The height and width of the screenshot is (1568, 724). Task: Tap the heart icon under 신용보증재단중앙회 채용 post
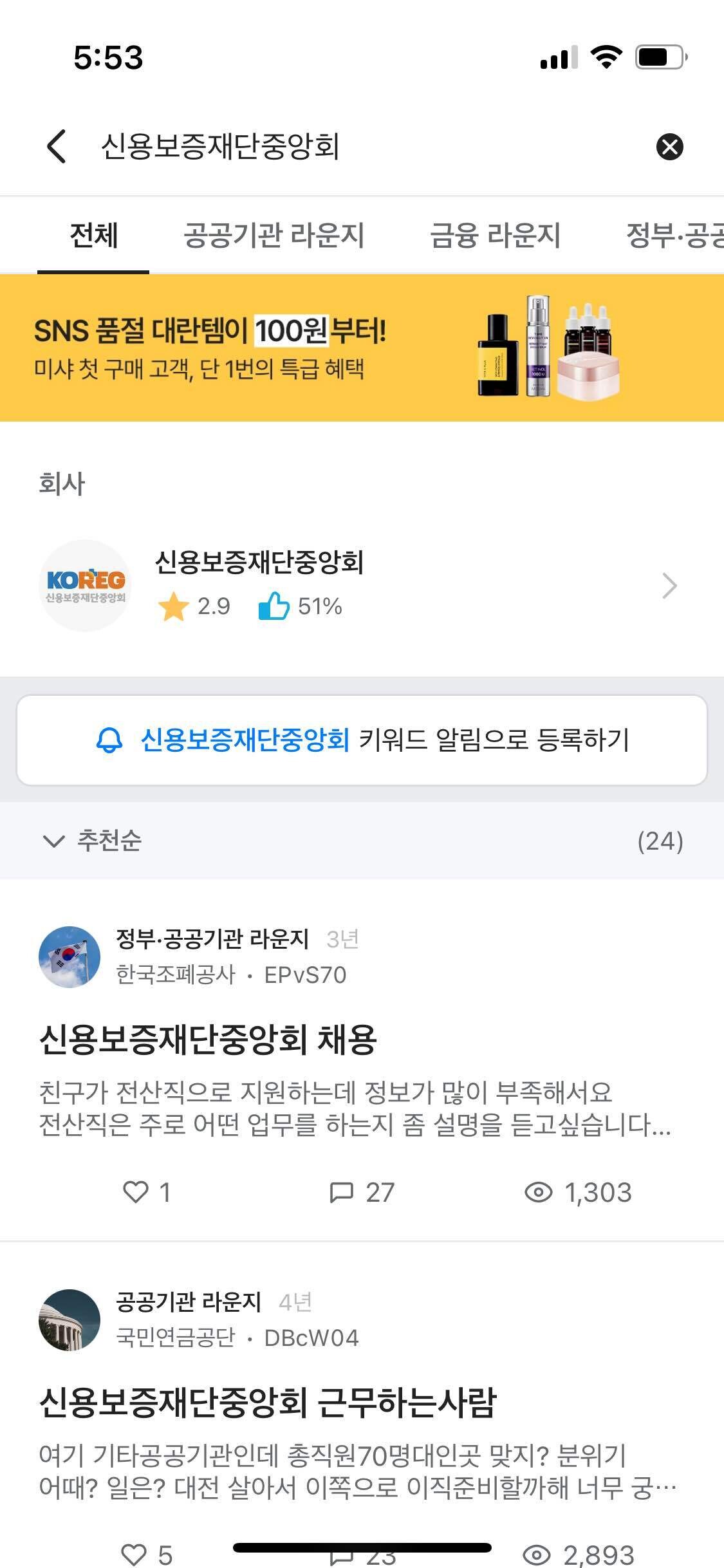point(138,1193)
